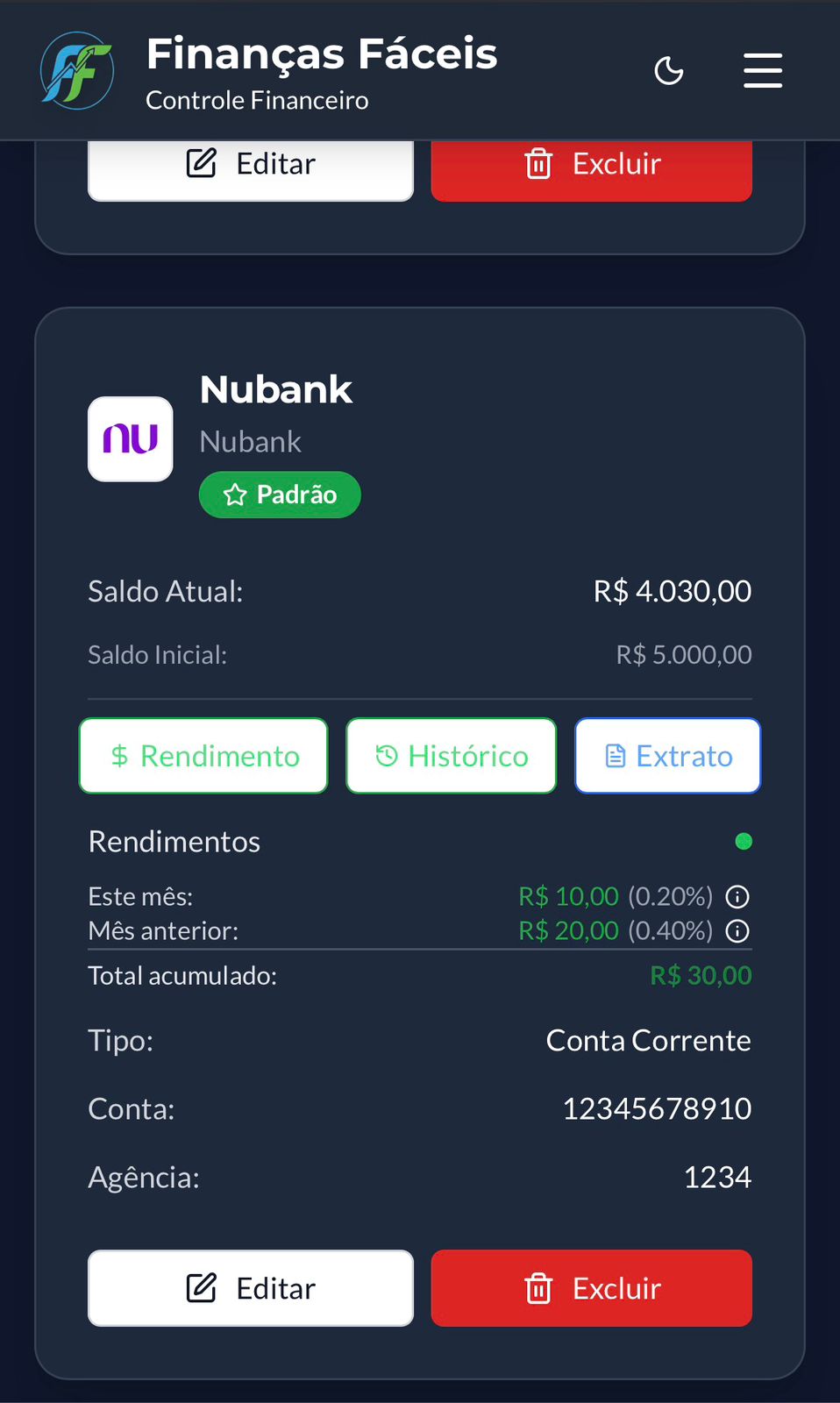Click the history clock icon on Histórico button
840x1403 pixels.
pyautogui.click(x=386, y=755)
